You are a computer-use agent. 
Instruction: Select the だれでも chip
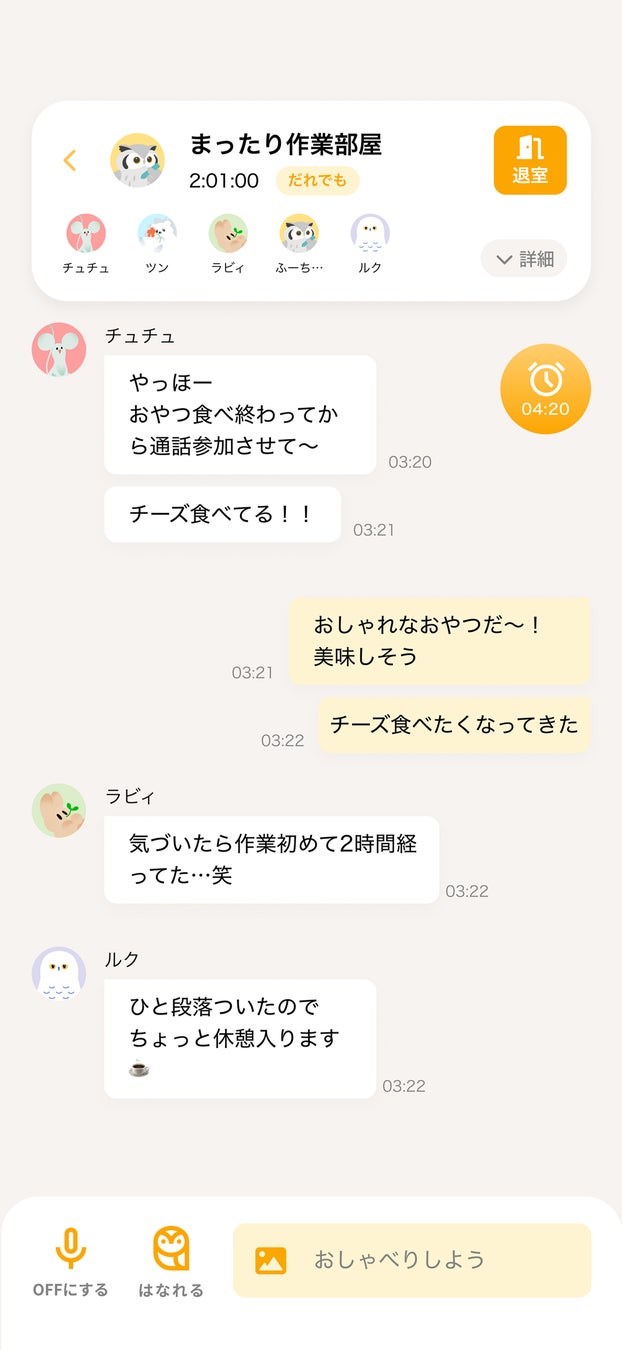point(317,181)
